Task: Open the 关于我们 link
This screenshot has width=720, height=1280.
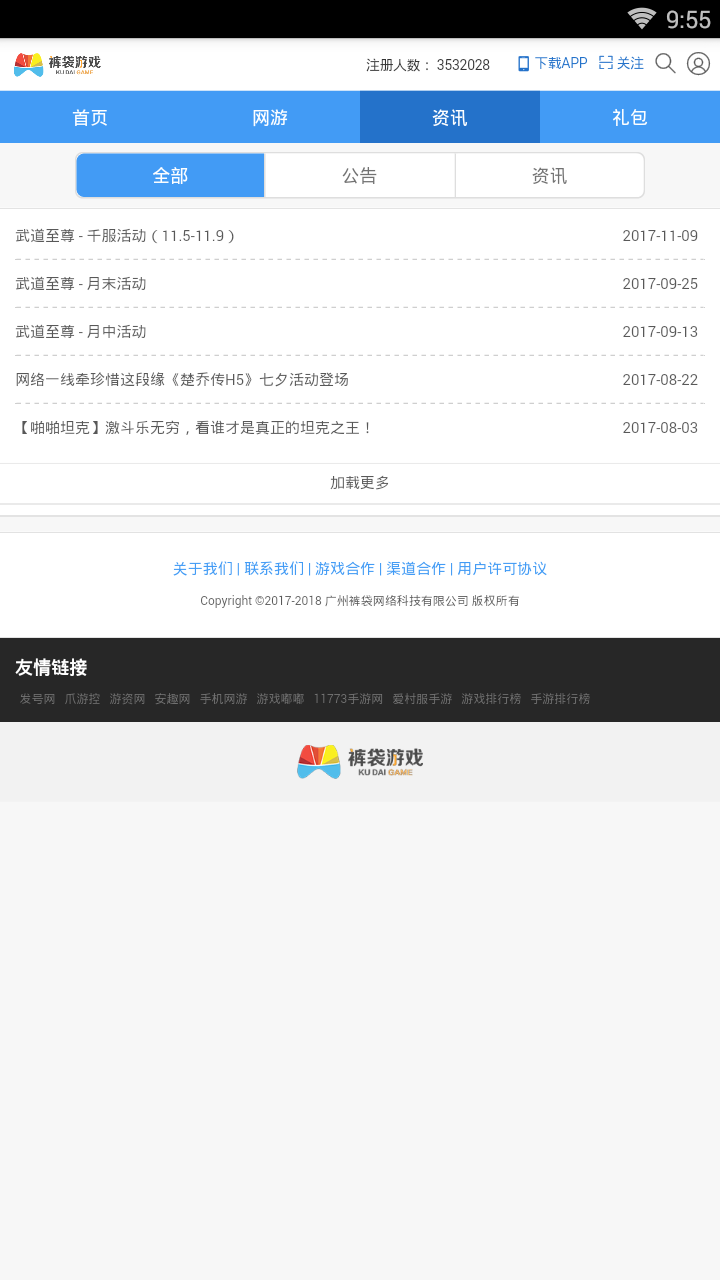Action: coord(203,569)
